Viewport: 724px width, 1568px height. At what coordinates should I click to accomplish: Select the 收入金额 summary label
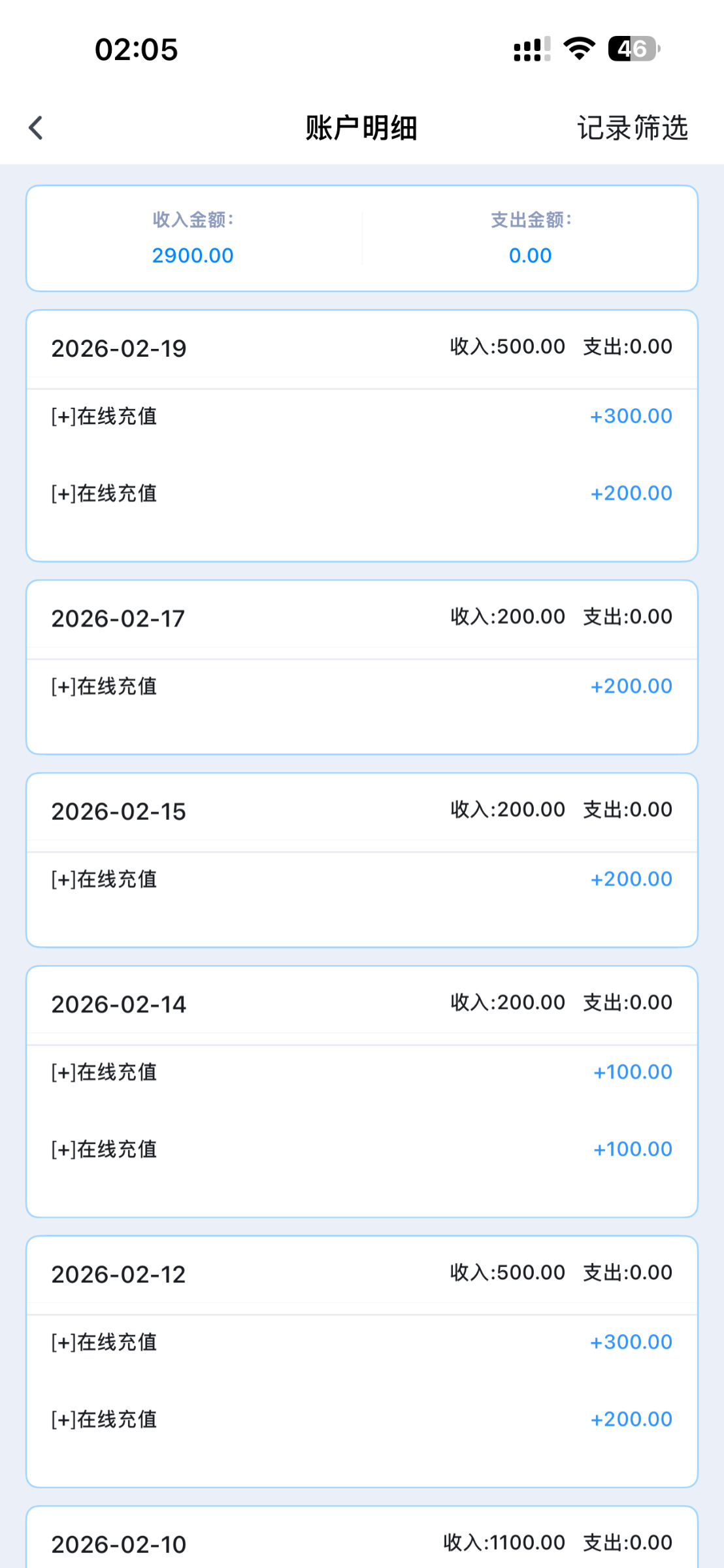click(x=193, y=221)
